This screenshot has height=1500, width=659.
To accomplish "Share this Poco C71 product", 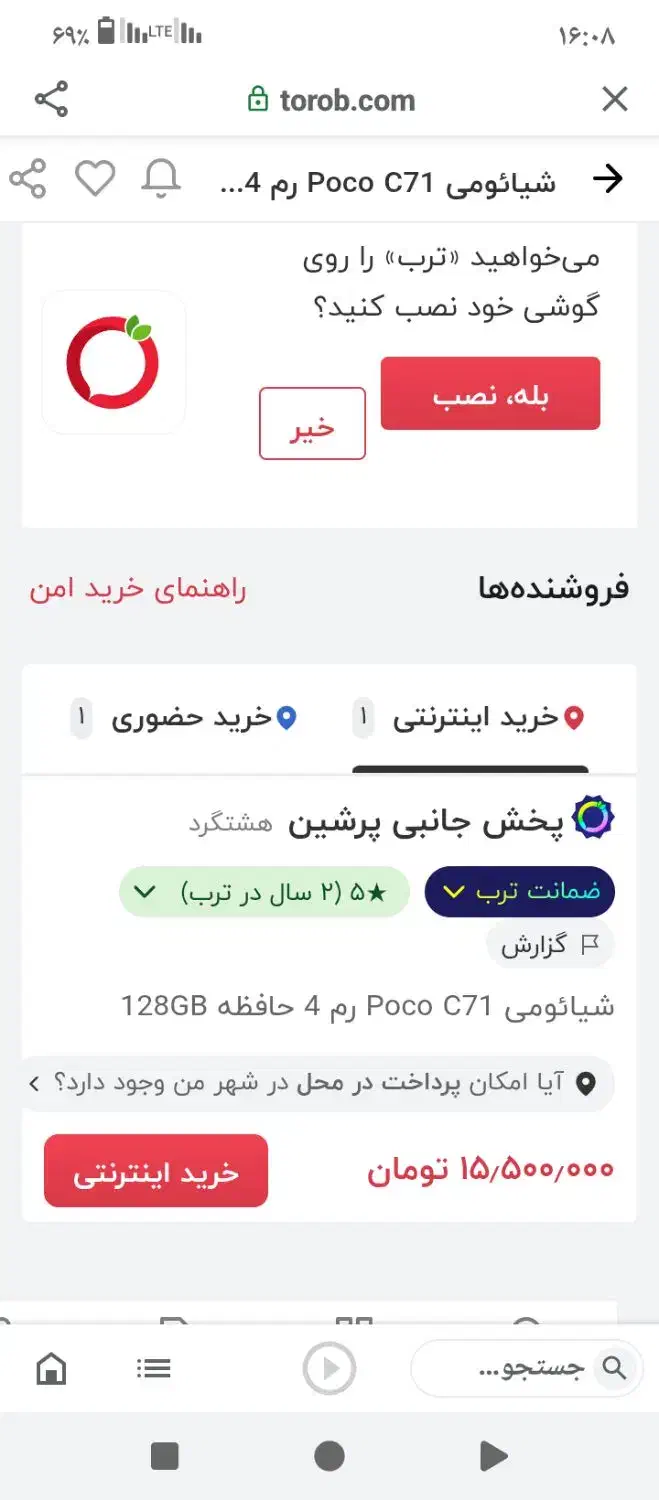I will pyautogui.click(x=28, y=180).
